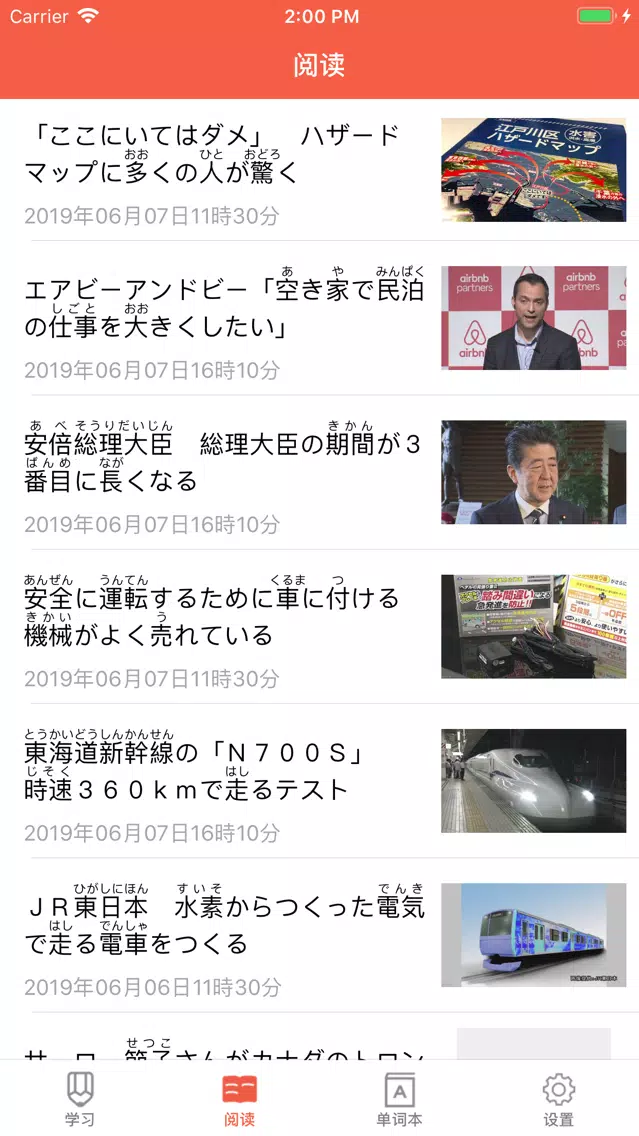
Task: Switch to the 学习 tab
Action: [x=80, y=1099]
